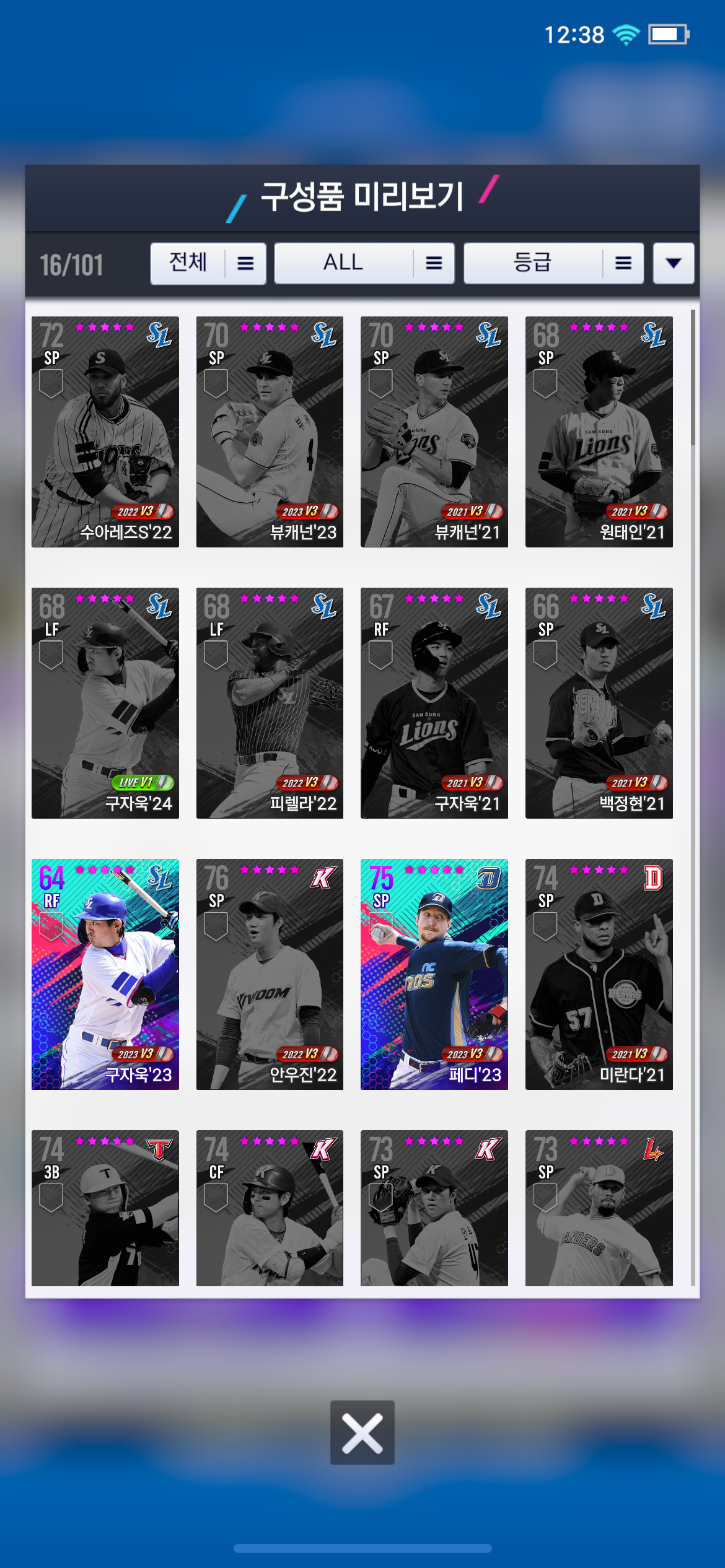Open the 백정현'21 player card

point(599,703)
